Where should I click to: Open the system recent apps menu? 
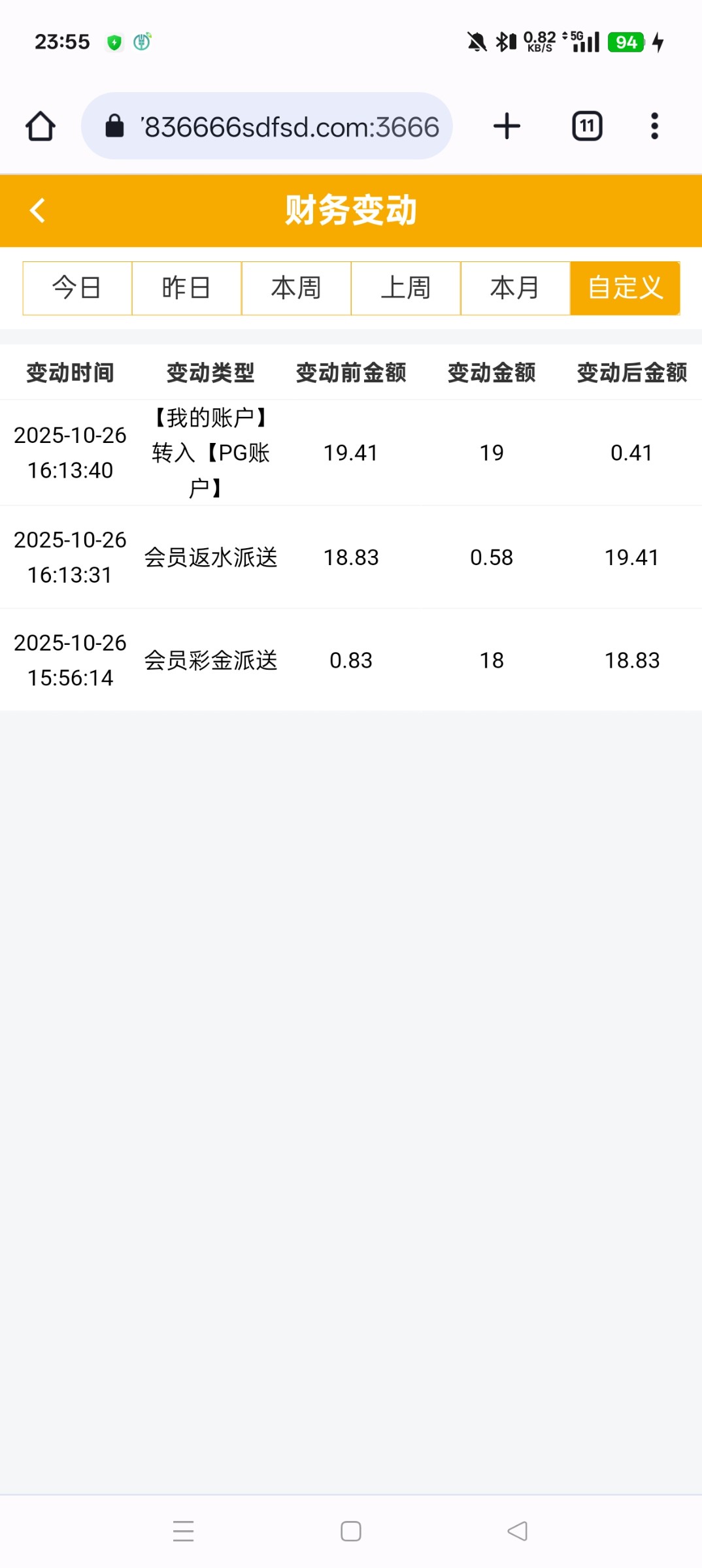tap(184, 1531)
